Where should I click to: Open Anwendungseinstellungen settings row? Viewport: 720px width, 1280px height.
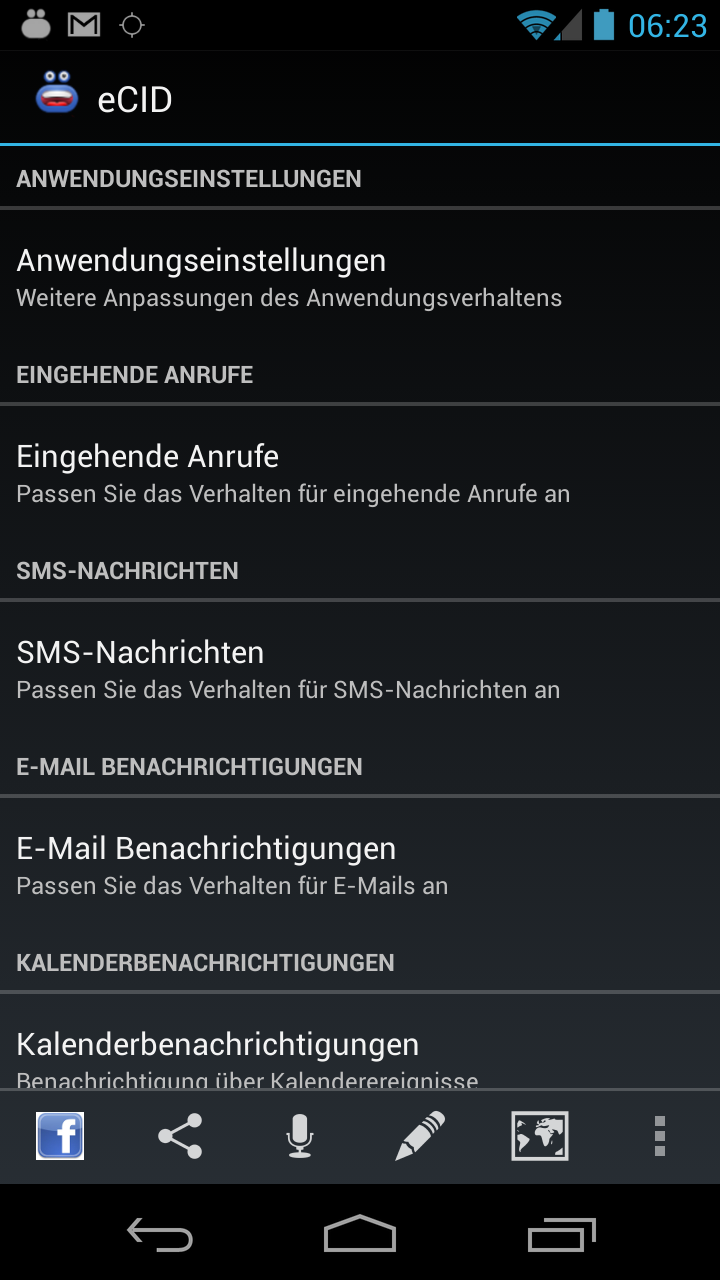point(360,276)
